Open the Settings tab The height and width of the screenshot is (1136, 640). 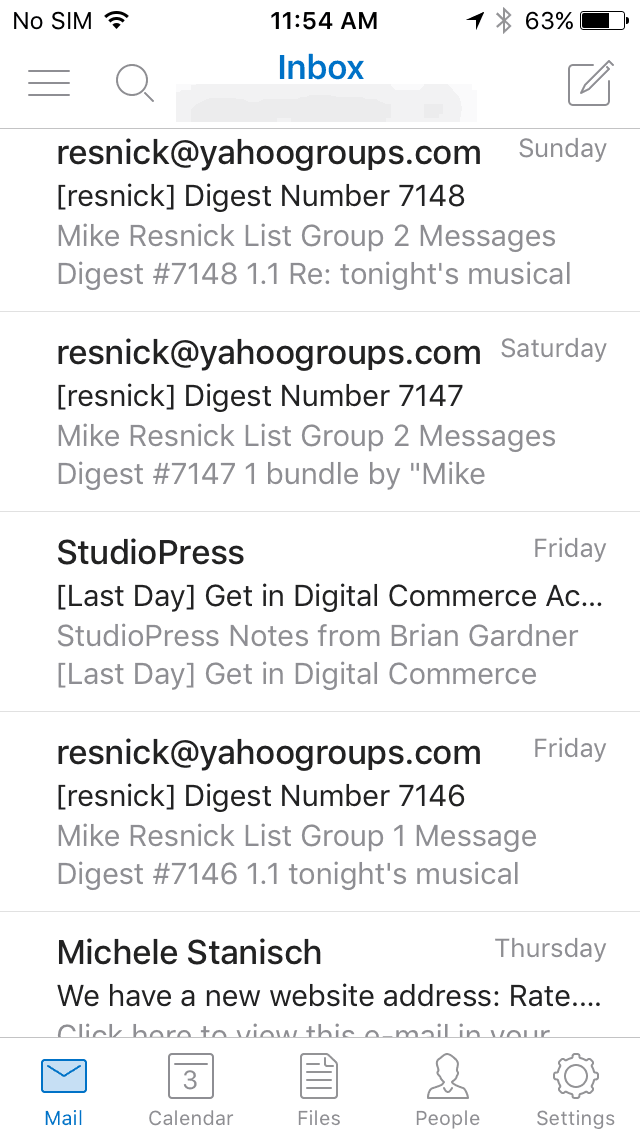pyautogui.click(x=575, y=1089)
